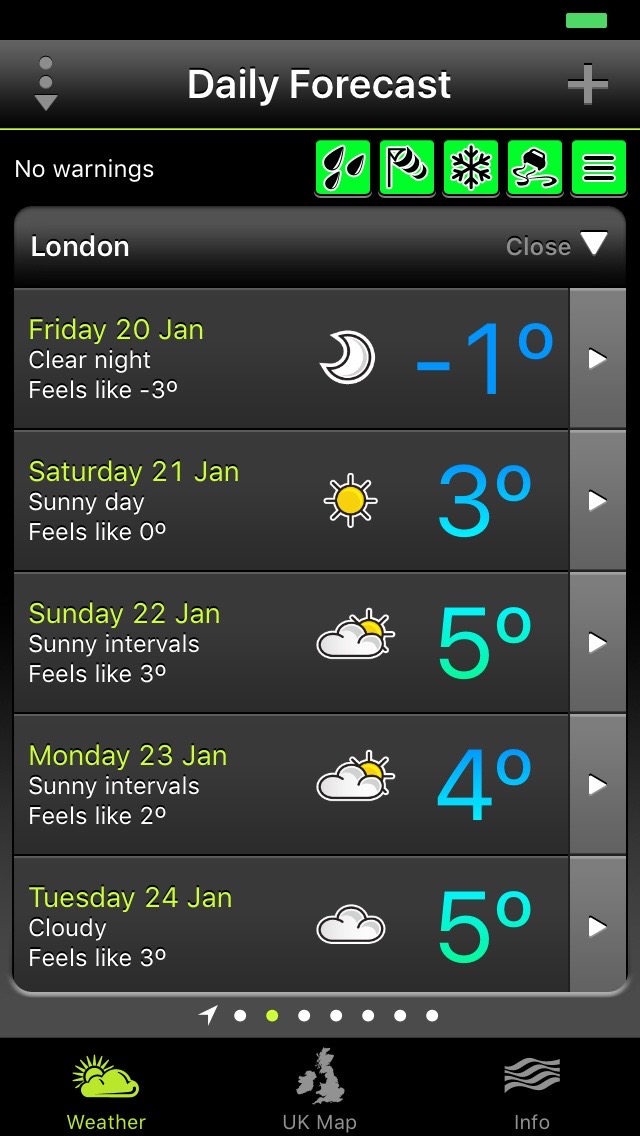Show Monday 23 Jan forecast details
Image resolution: width=640 pixels, height=1136 pixels.
[x=597, y=785]
